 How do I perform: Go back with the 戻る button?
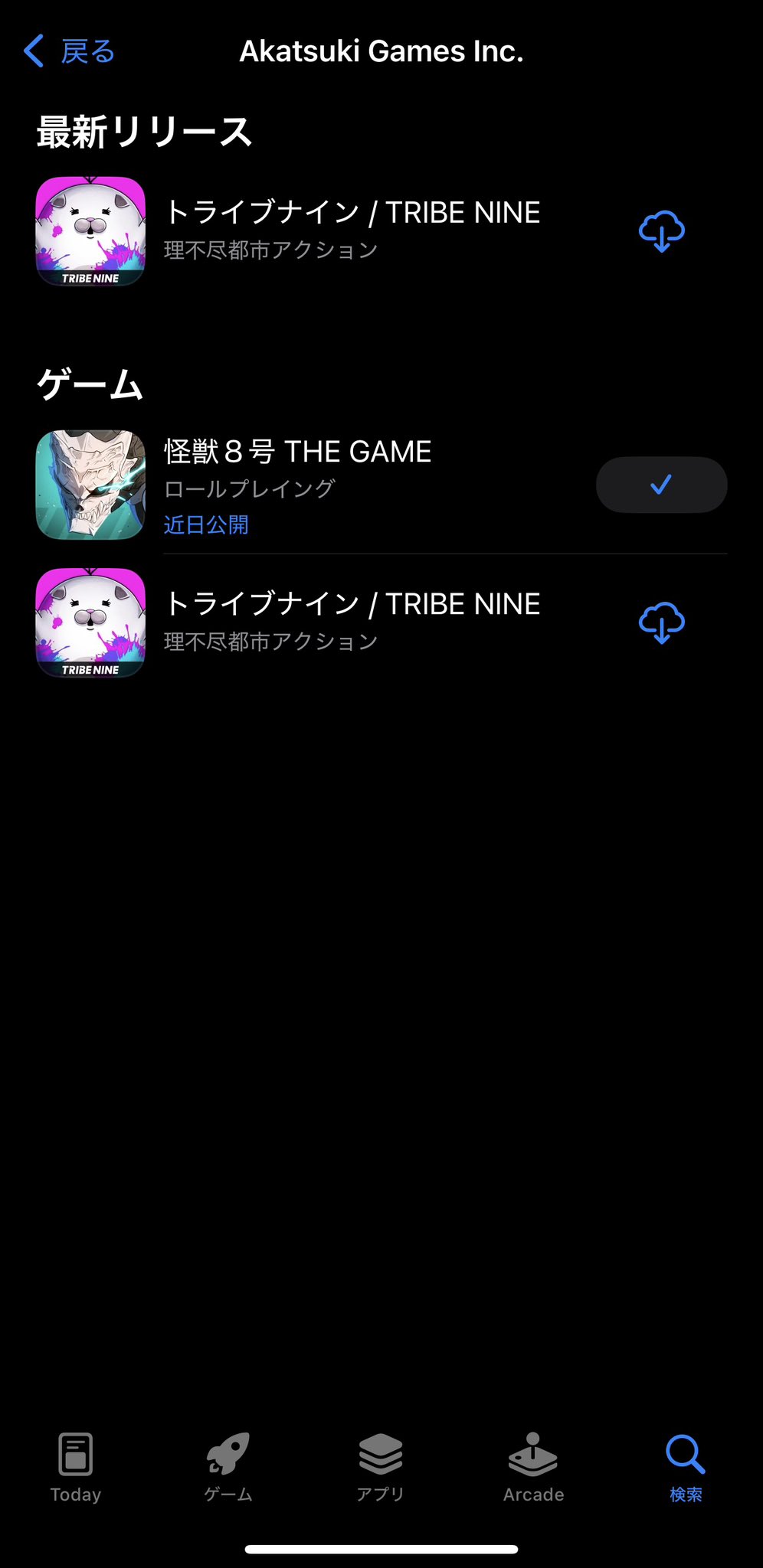pos(69,51)
